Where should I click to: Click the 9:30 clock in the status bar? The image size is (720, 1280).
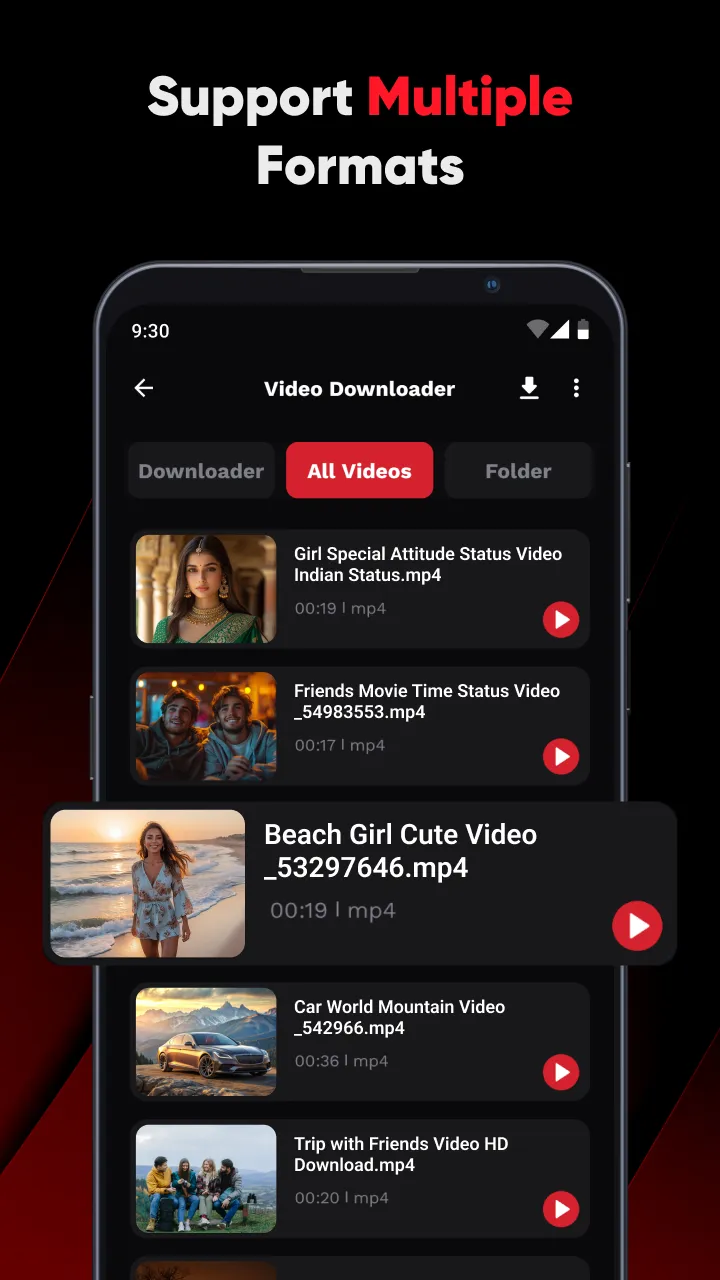click(x=150, y=330)
